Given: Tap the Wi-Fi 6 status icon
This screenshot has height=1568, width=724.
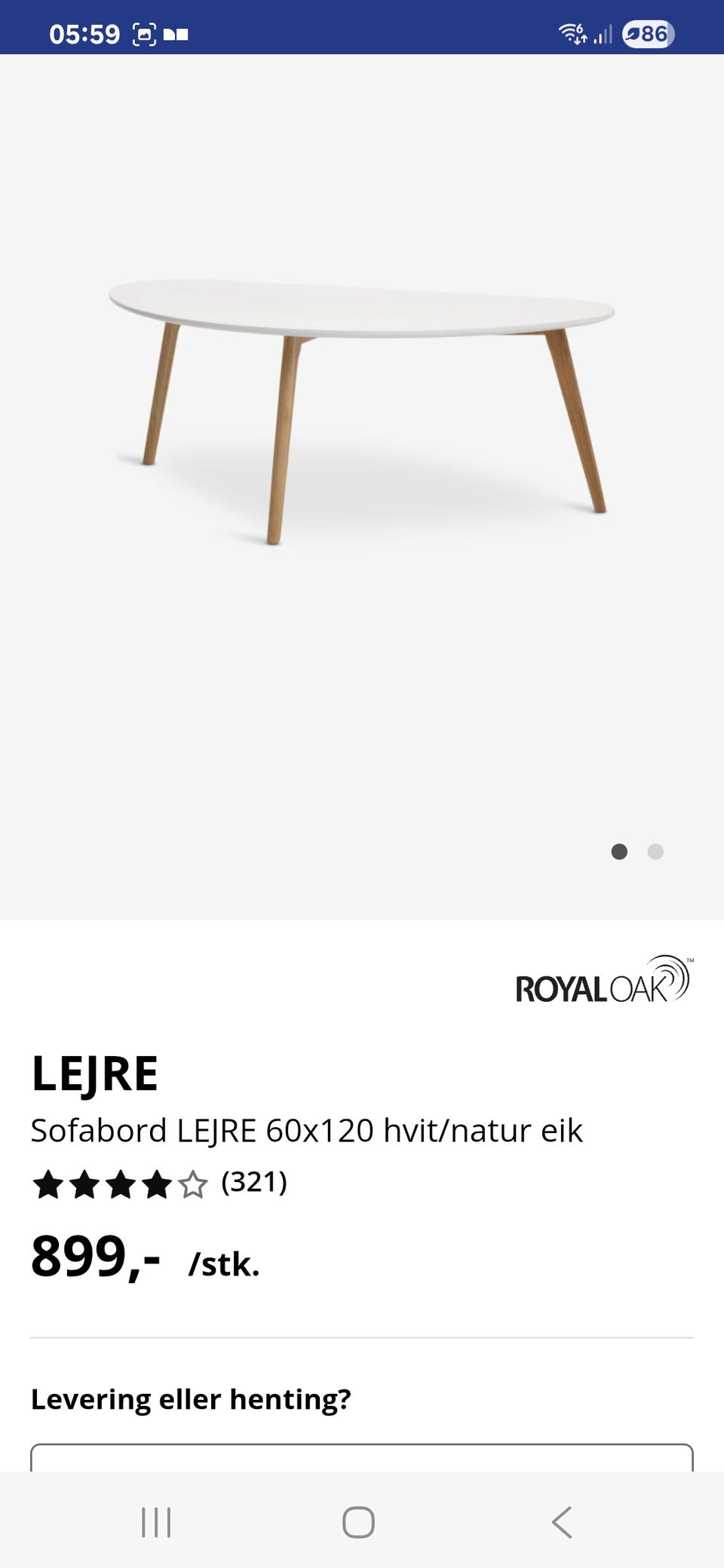Looking at the screenshot, I should [x=573, y=32].
